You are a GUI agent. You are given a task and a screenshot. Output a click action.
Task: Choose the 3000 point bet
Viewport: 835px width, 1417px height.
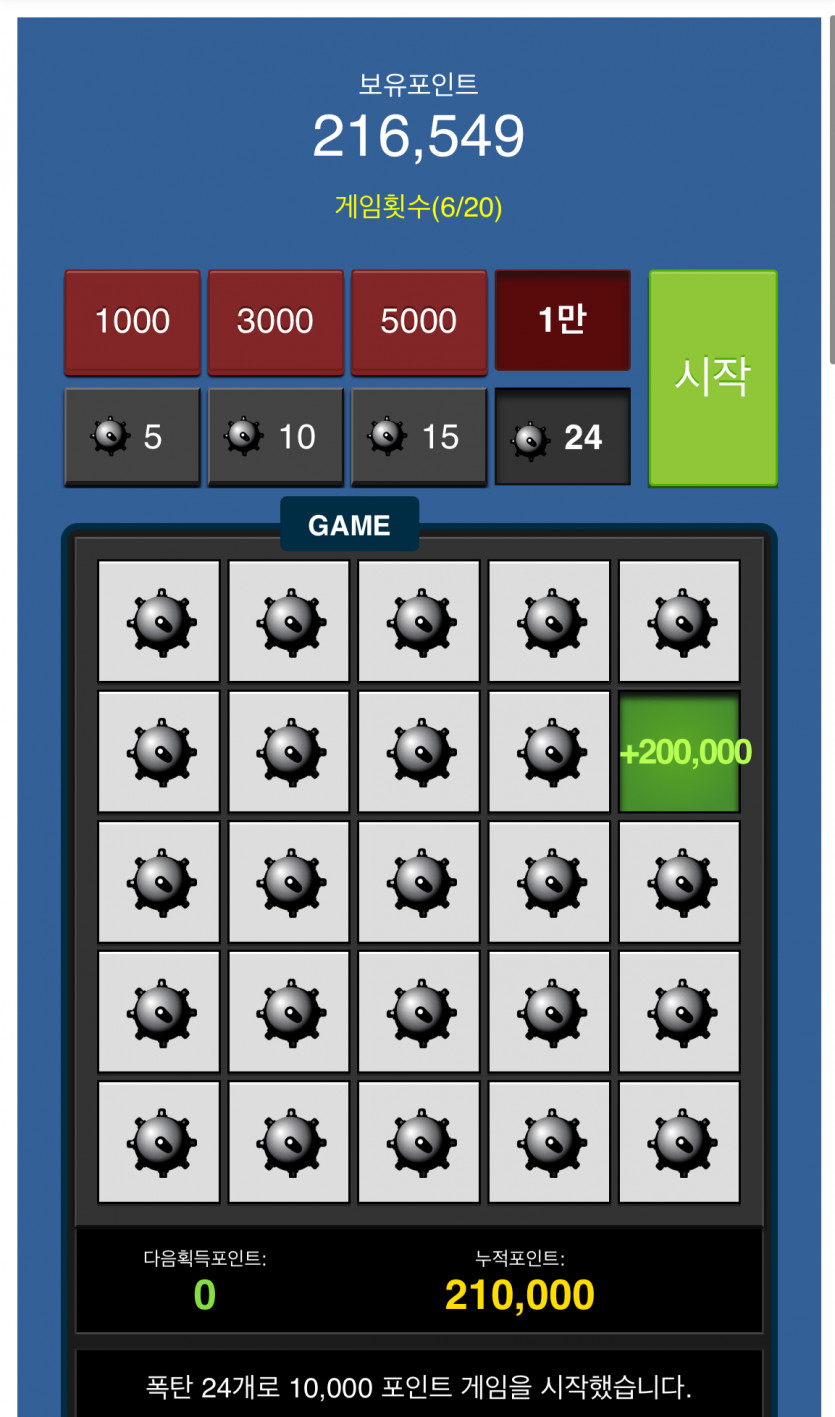tap(275, 321)
